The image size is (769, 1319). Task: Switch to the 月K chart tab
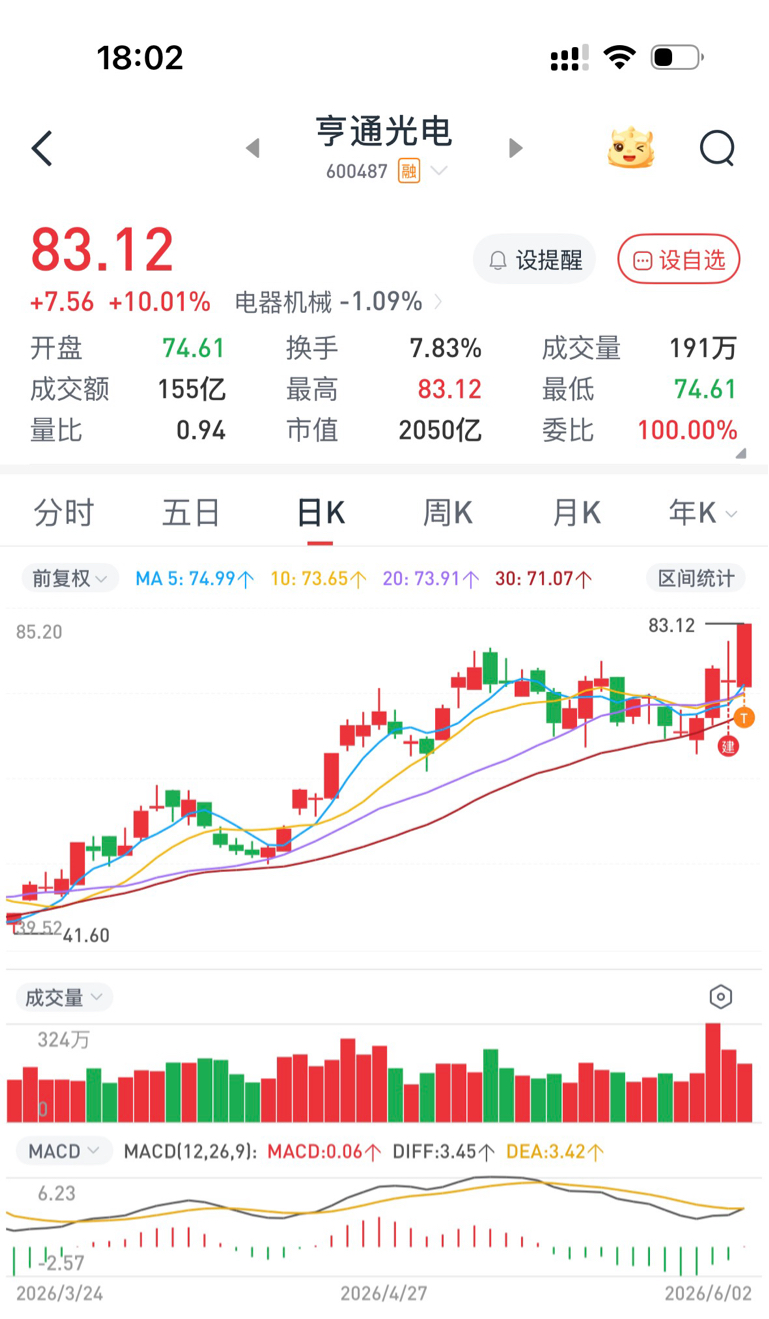[577, 513]
